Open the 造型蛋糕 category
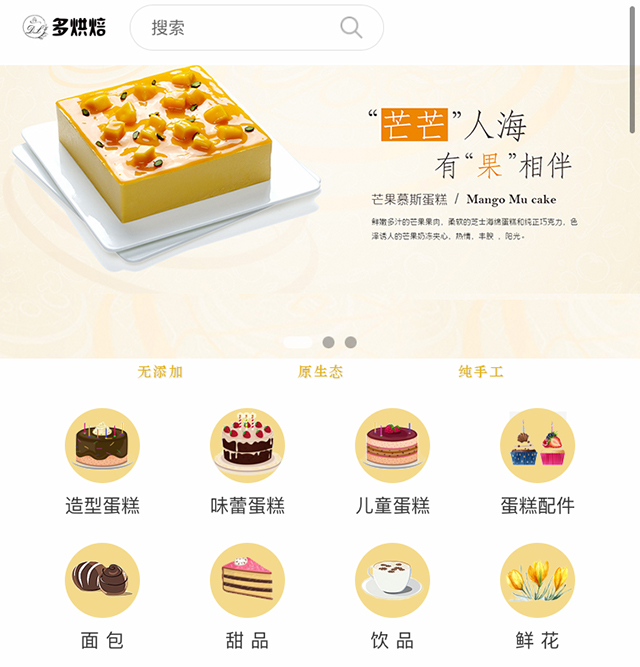This screenshot has width=640, height=667. pos(102,462)
